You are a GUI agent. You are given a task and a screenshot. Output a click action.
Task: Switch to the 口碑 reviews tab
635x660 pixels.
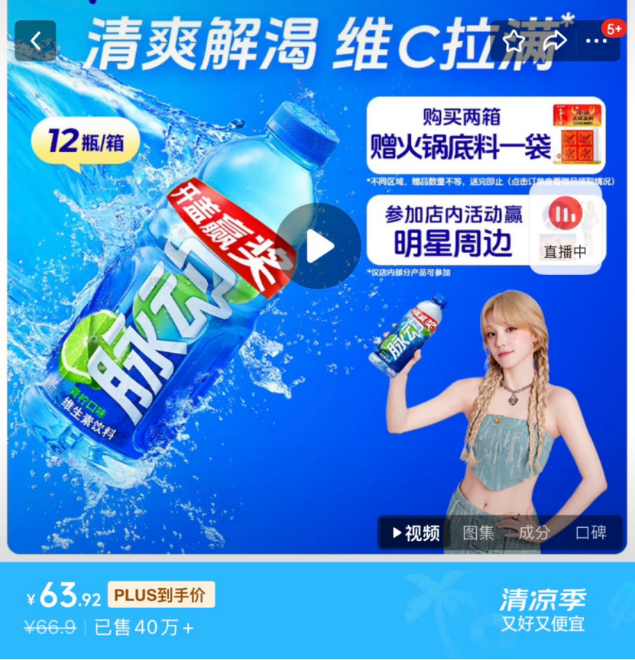pos(591,533)
